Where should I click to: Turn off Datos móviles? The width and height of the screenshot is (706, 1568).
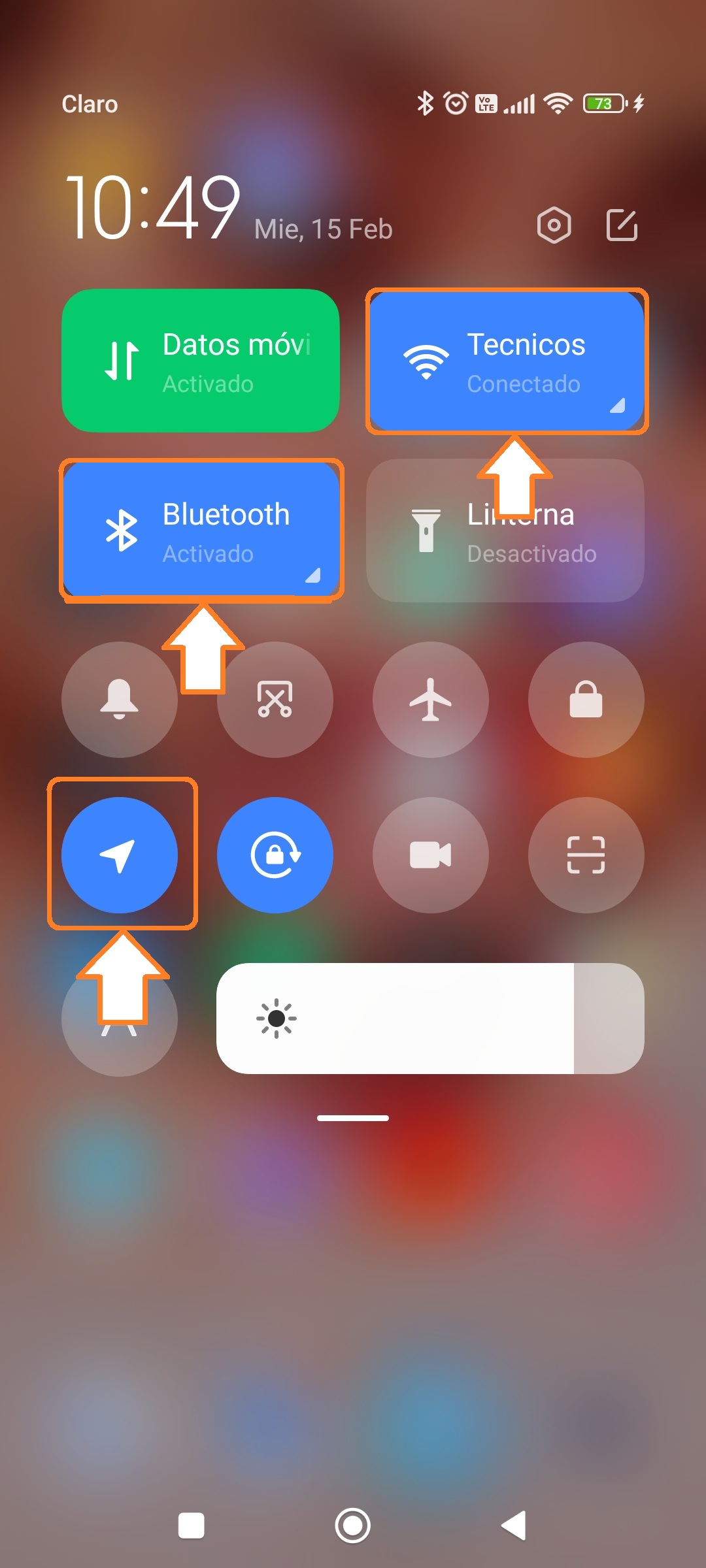pos(201,361)
